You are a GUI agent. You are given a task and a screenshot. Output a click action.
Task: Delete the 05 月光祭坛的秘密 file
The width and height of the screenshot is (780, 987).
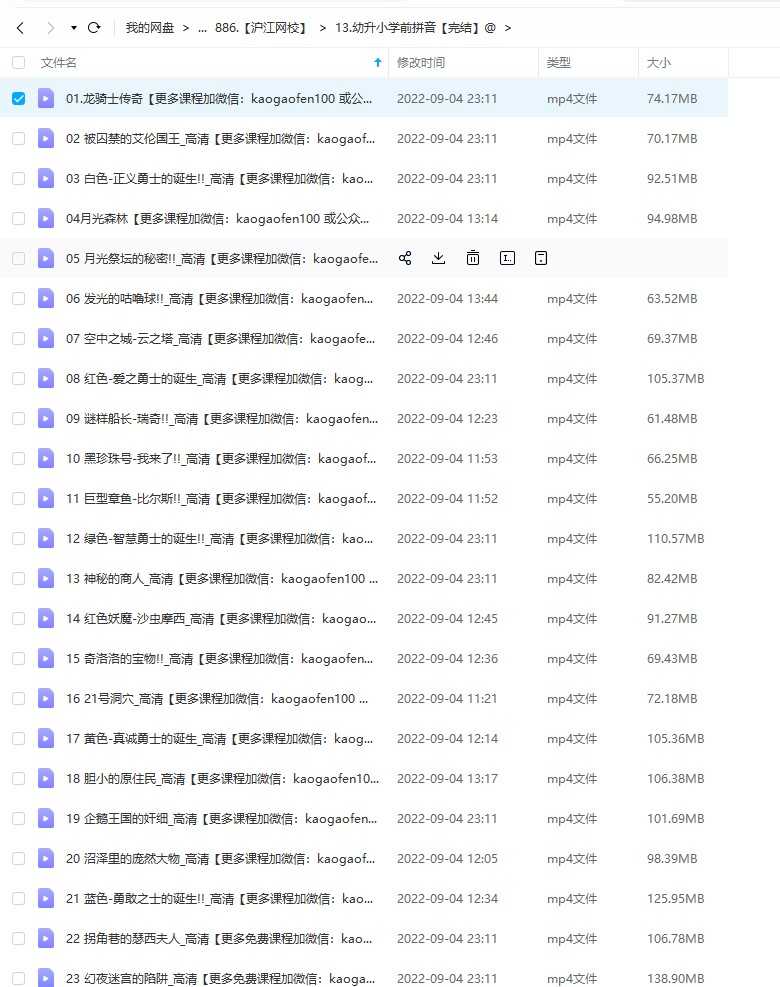coord(472,258)
